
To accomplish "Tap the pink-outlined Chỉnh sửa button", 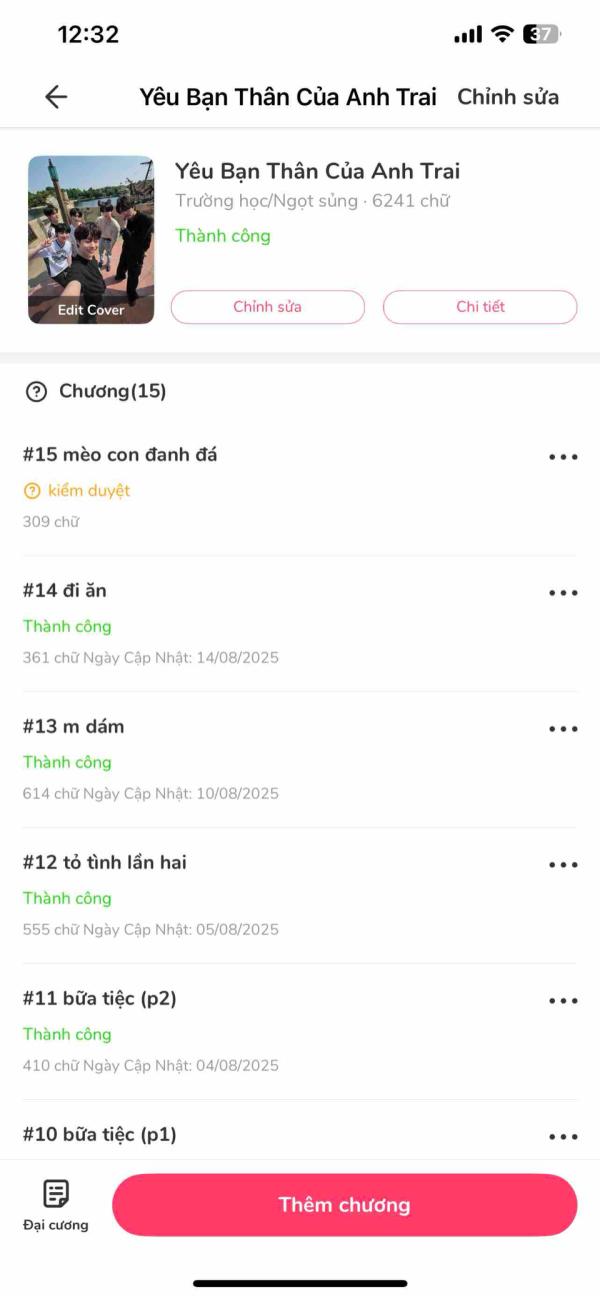I will point(267,307).
